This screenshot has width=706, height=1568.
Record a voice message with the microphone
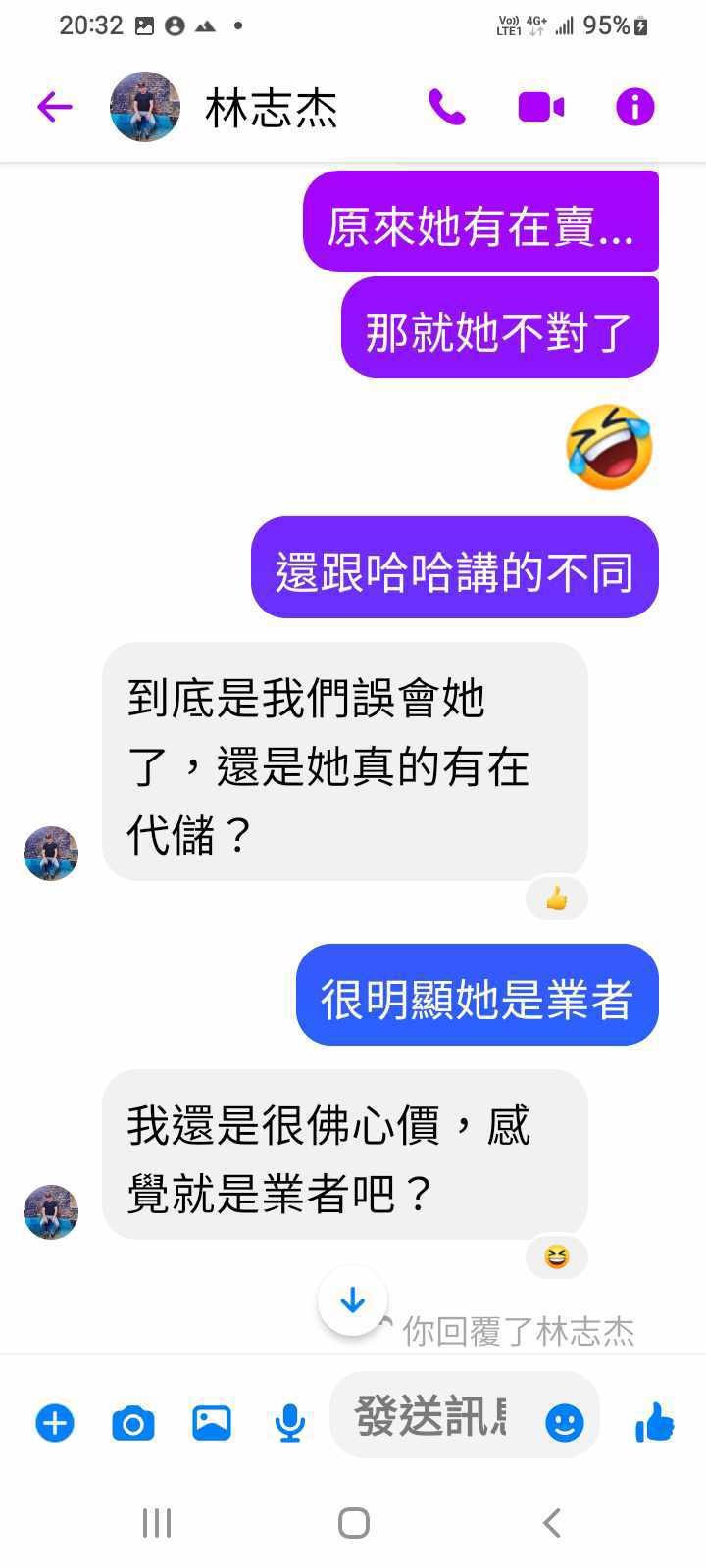(289, 1422)
